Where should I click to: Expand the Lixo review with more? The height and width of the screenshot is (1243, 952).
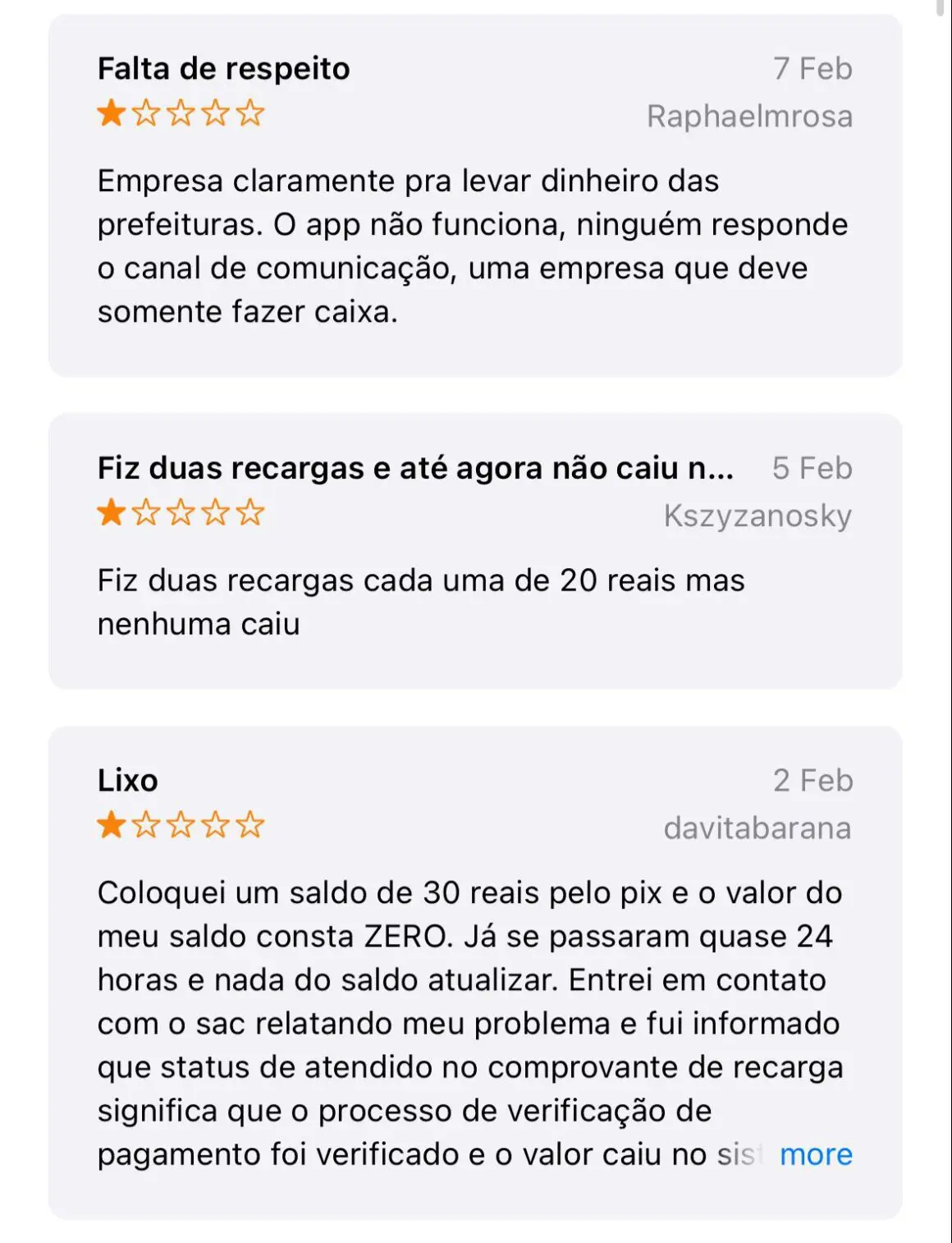[815, 1154]
